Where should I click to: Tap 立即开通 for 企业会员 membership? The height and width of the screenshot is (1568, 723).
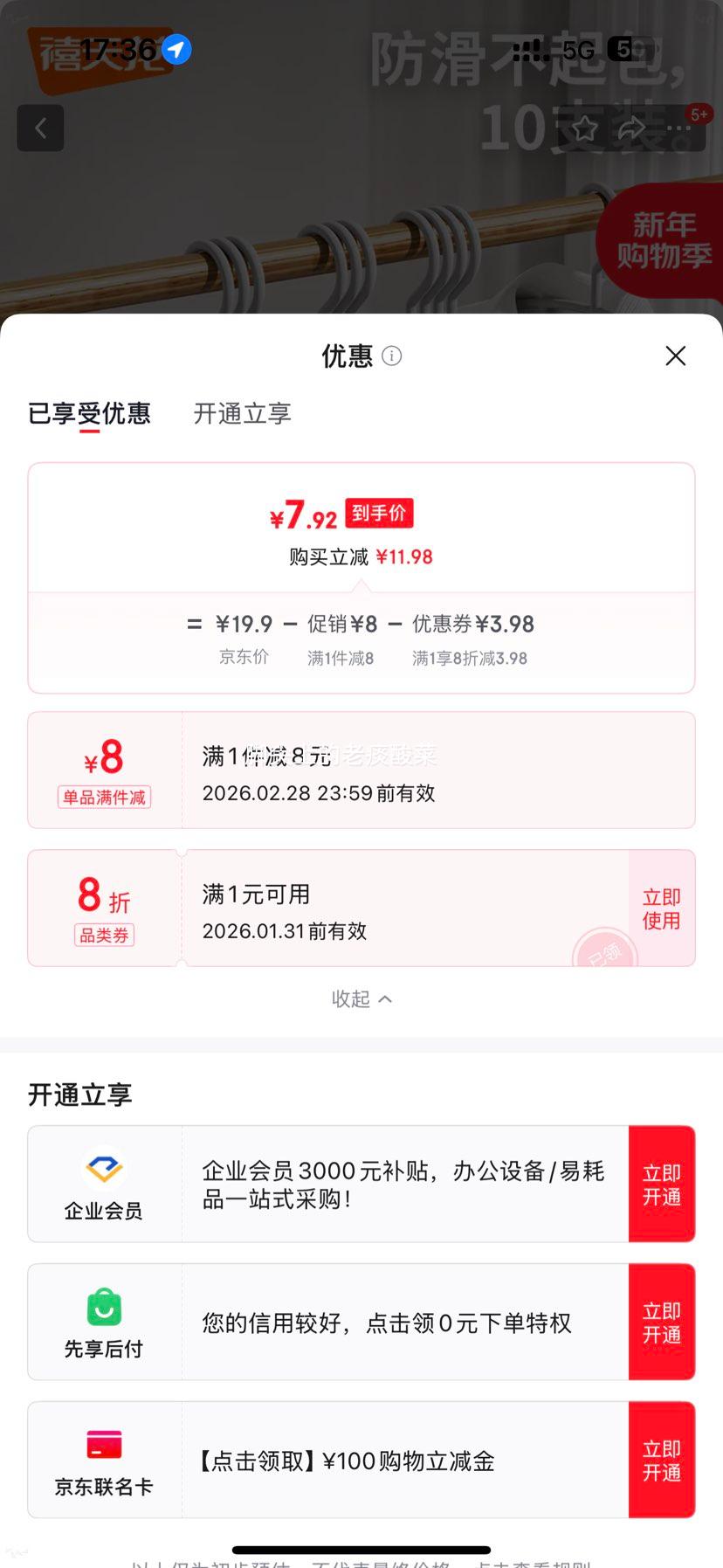click(662, 1184)
